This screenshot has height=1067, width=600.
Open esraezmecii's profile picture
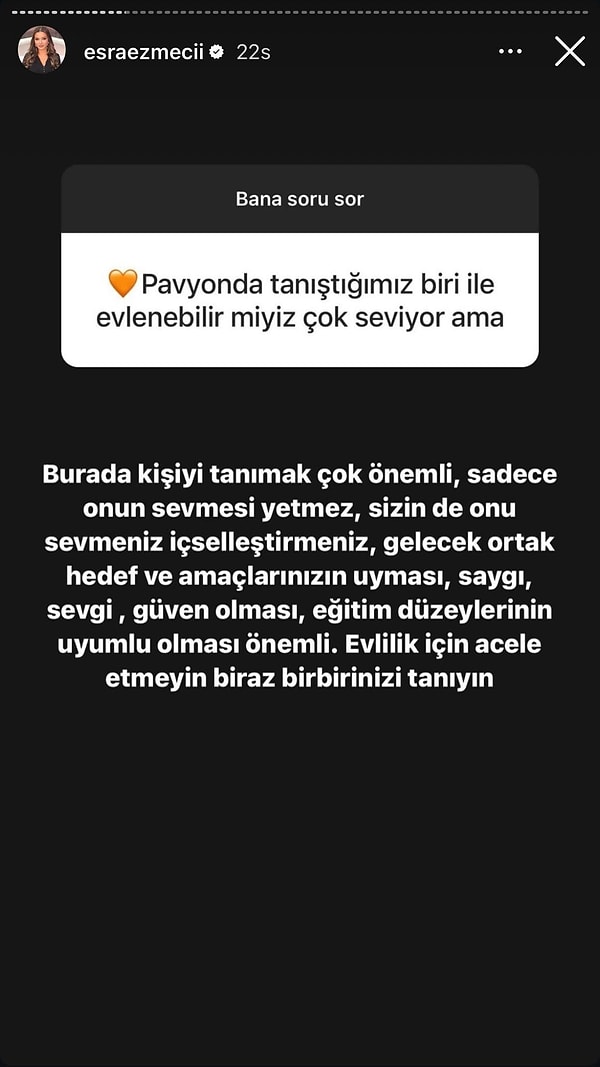[42, 50]
